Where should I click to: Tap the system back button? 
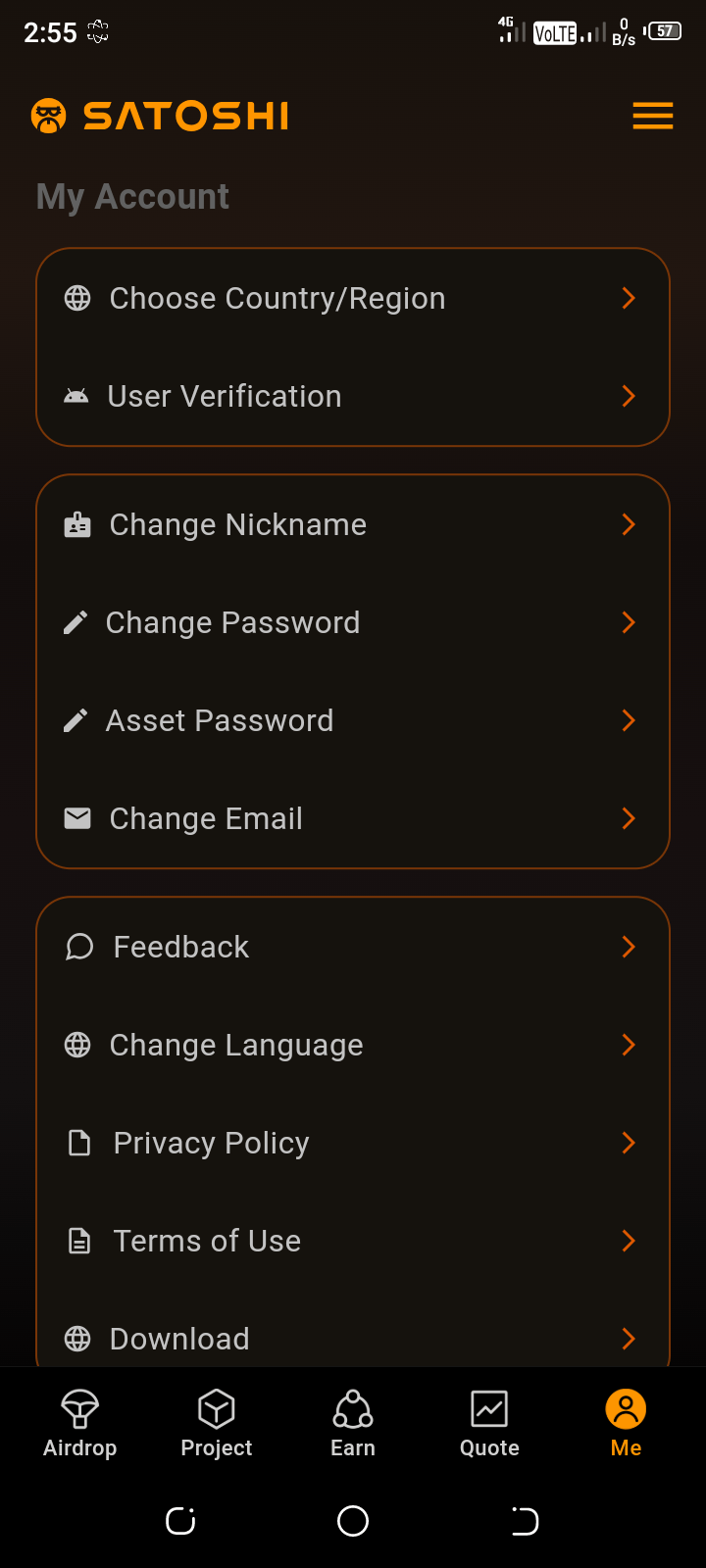[525, 1521]
